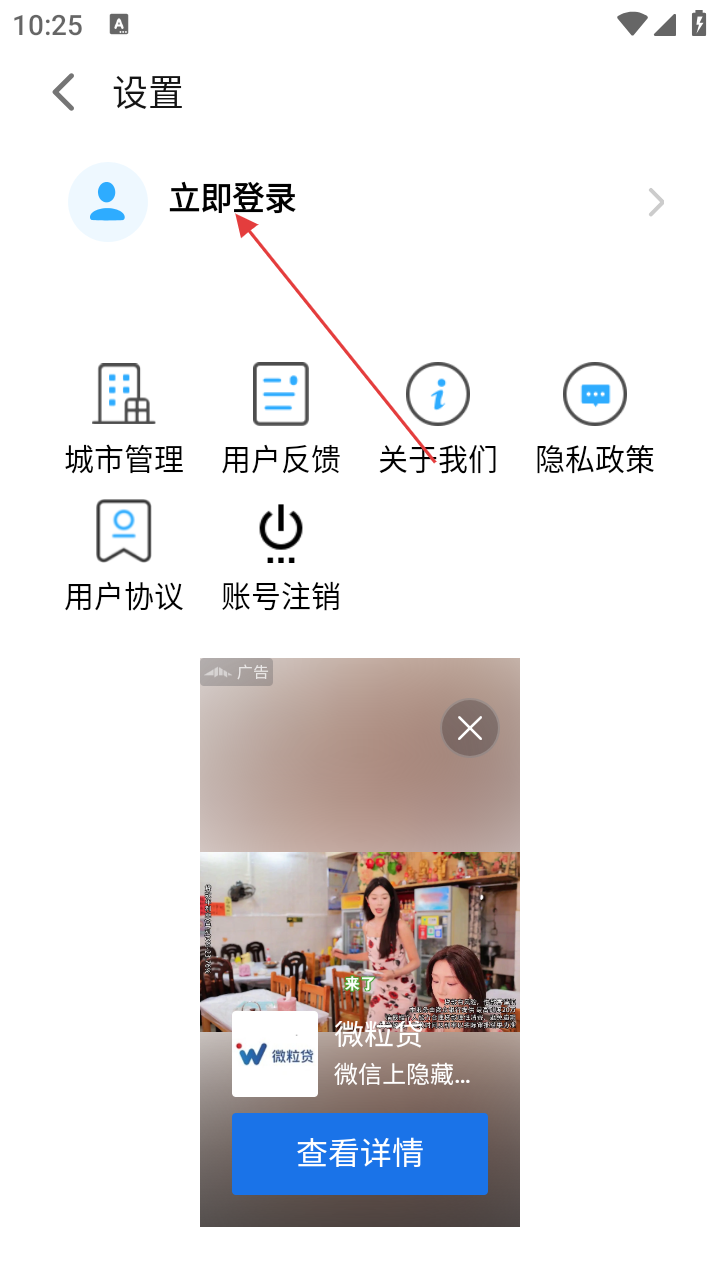Open 用户协议
The width and height of the screenshot is (720, 1280).
pos(124,555)
